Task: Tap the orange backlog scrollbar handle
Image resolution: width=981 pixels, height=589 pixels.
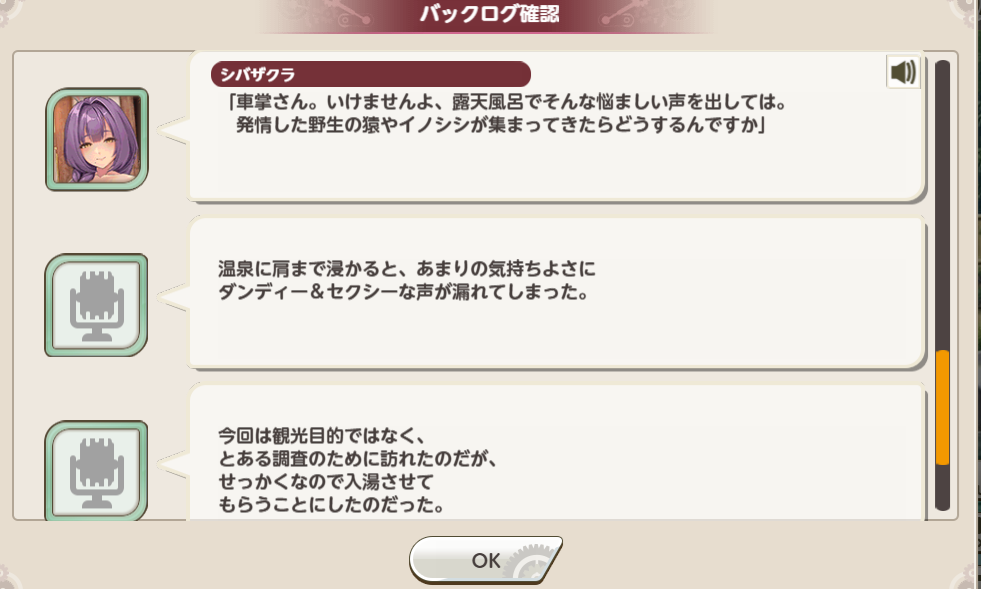Action: [942, 407]
